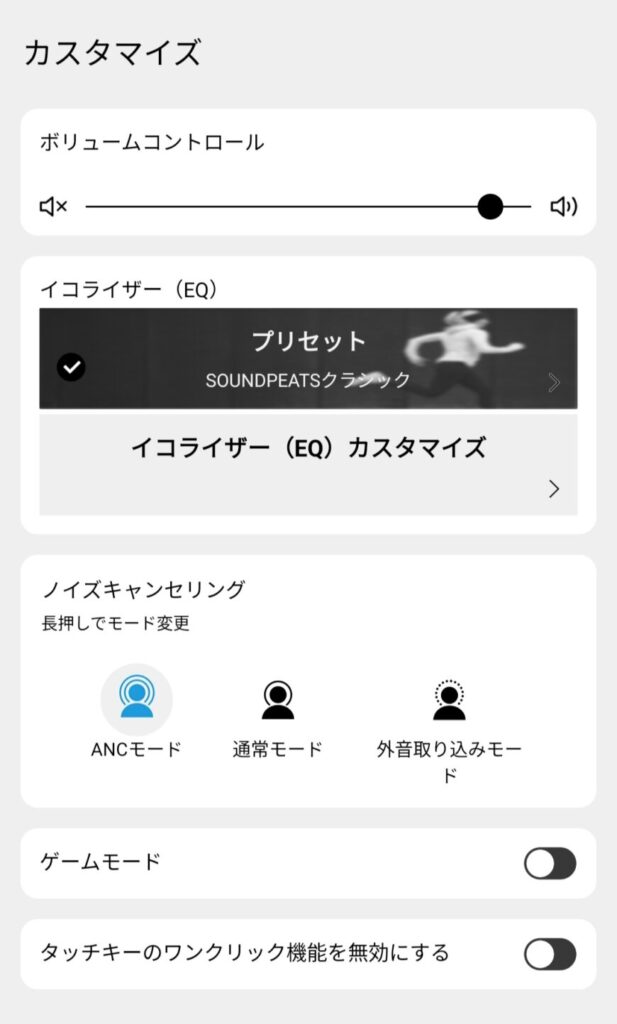Enable the ゲームモード switch

(550, 864)
